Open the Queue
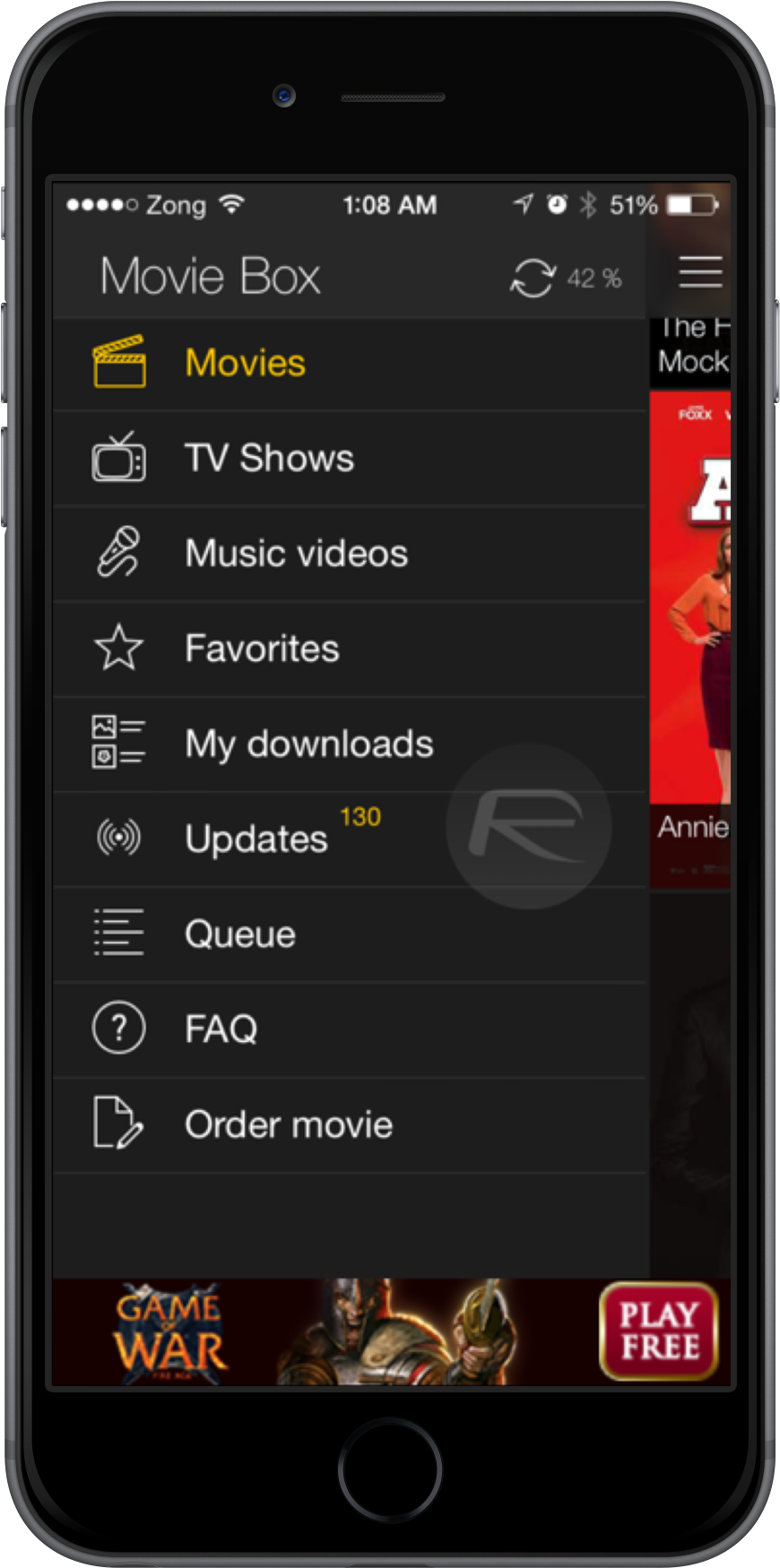780x1568 pixels. [x=240, y=935]
